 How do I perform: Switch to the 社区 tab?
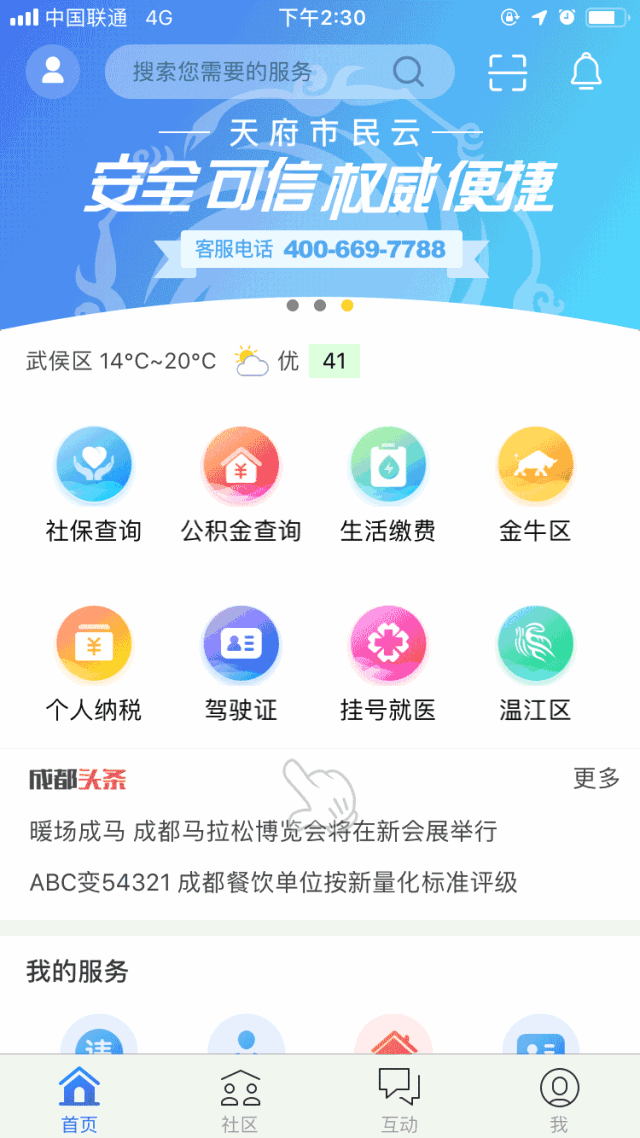tap(240, 1098)
